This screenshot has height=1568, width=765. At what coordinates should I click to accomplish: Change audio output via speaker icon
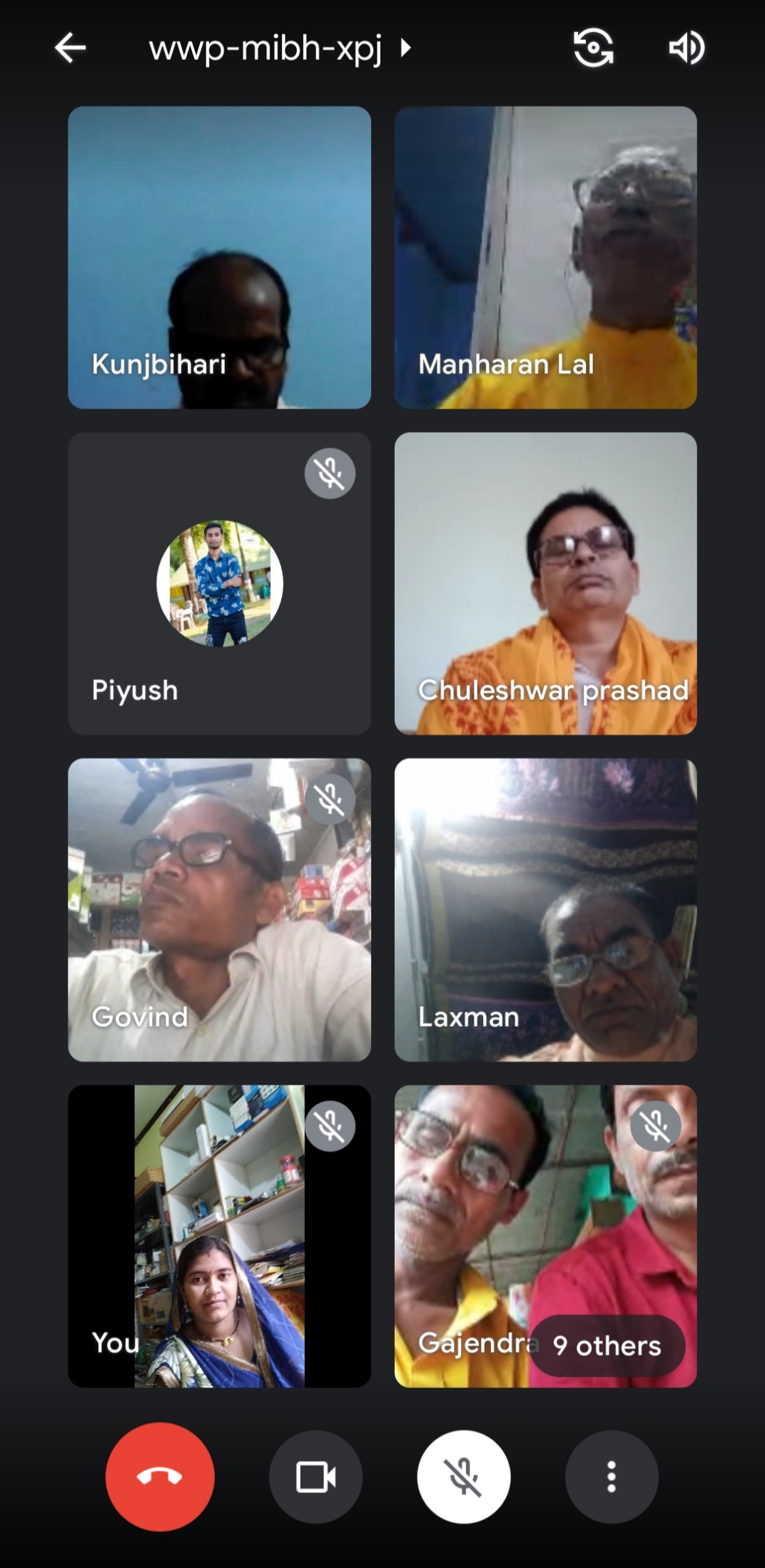pos(687,48)
